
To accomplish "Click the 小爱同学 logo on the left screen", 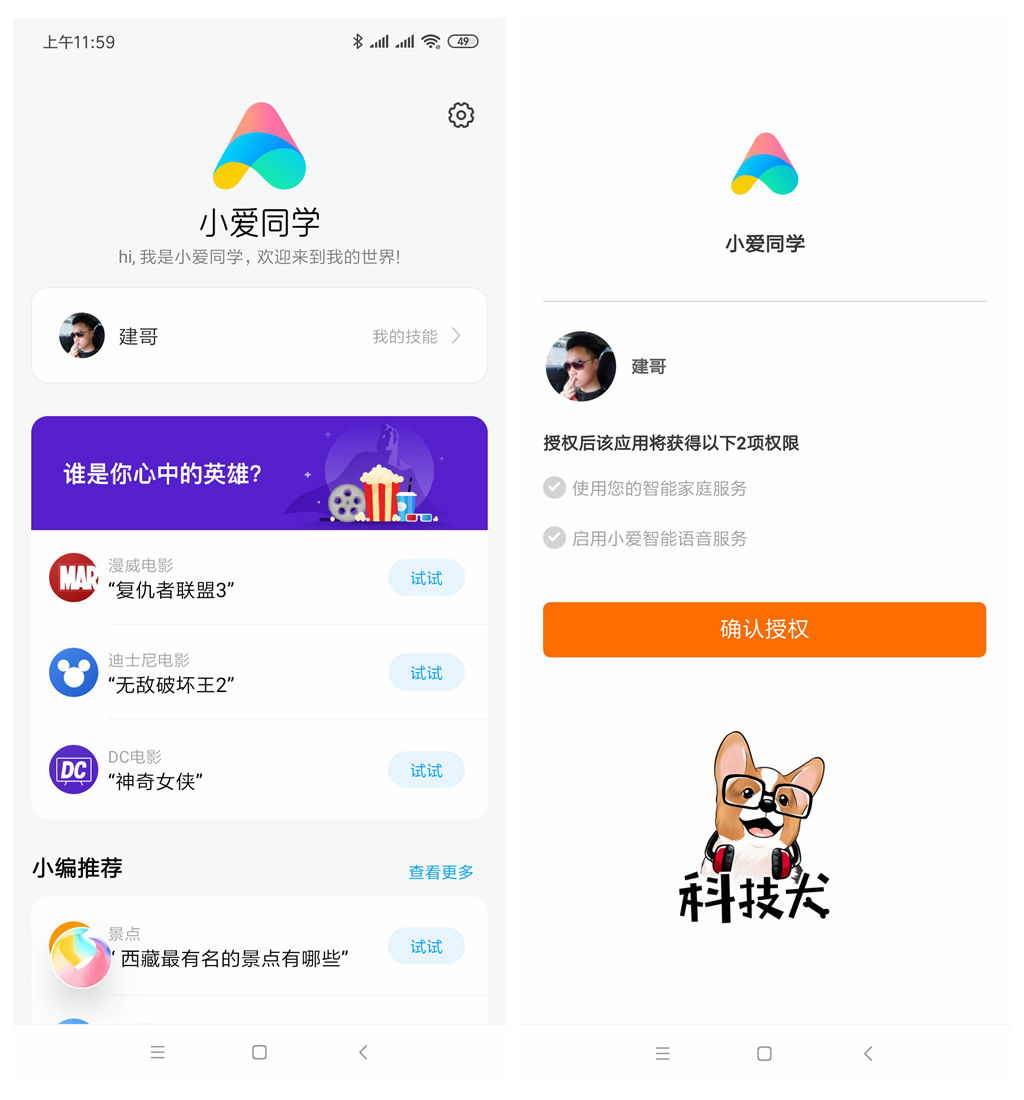I will [x=259, y=147].
